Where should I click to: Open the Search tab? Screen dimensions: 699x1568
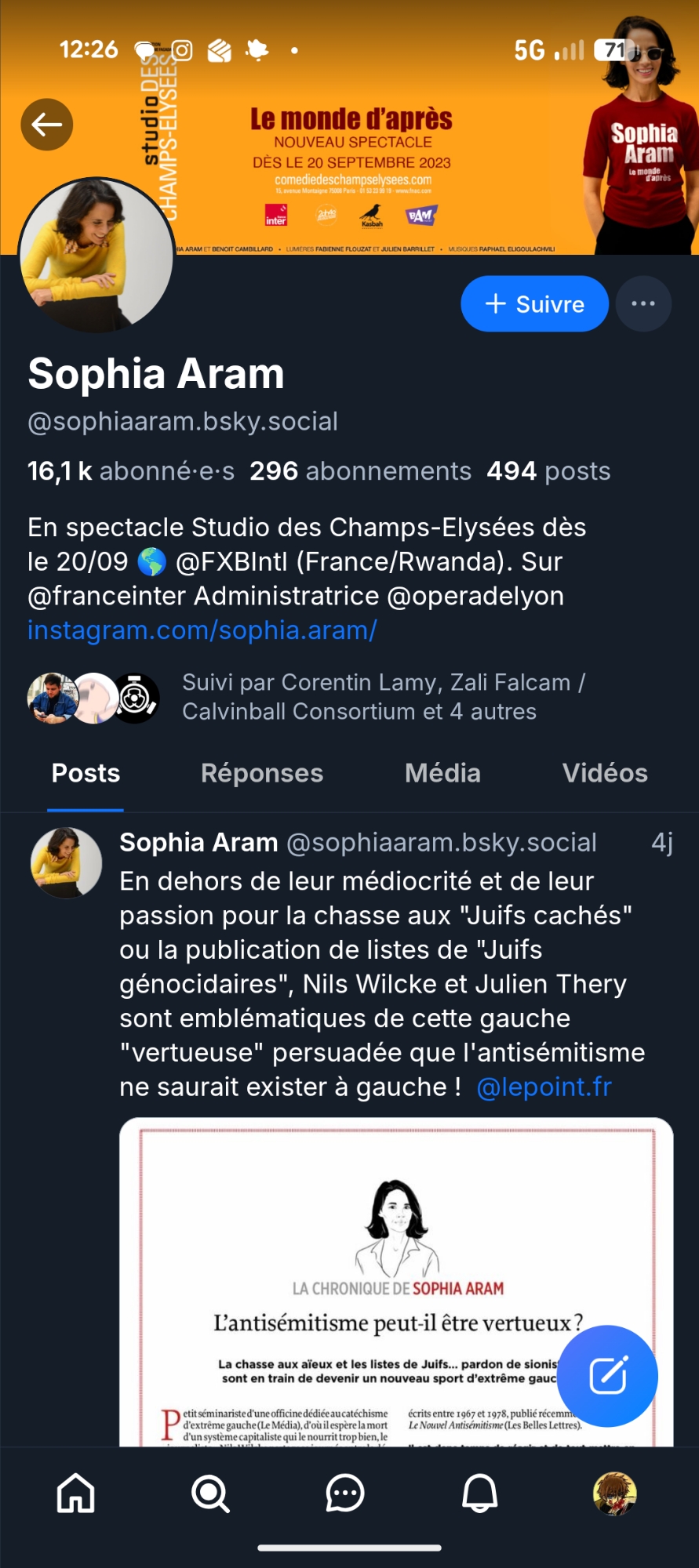pyautogui.click(x=210, y=1493)
